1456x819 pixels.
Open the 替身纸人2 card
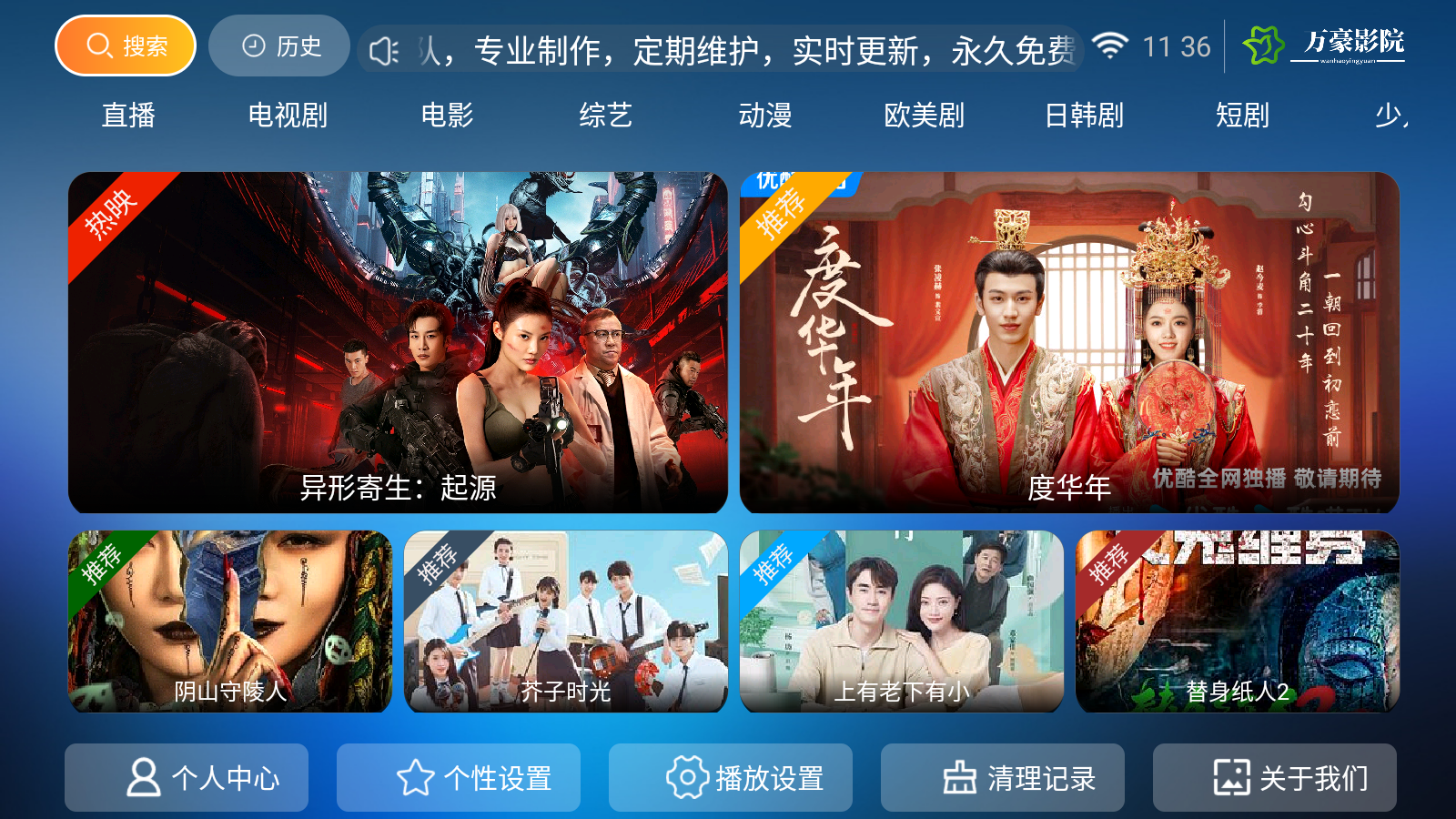[x=1238, y=622]
